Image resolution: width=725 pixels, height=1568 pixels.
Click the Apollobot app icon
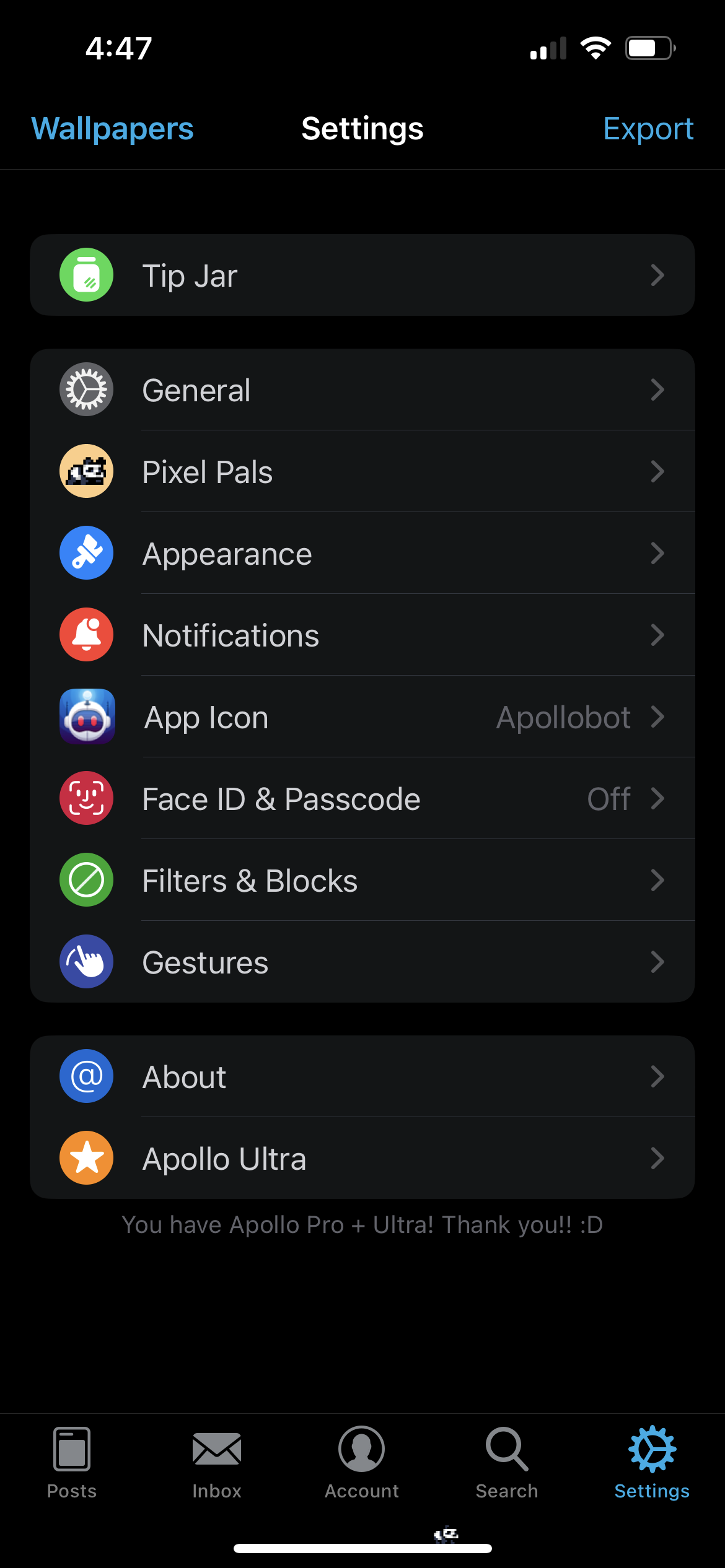coord(86,716)
